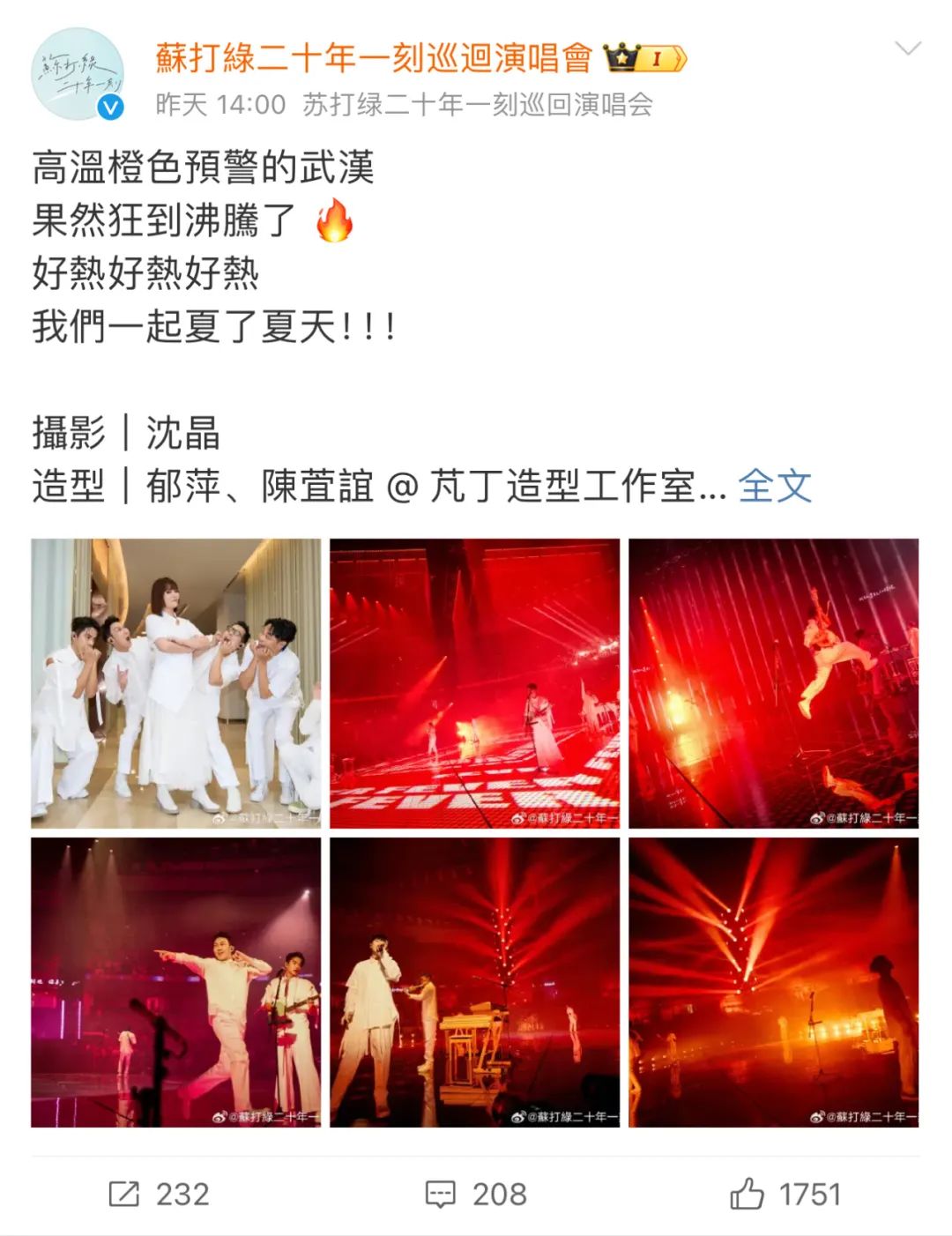Open the account name 蘇打綠二十年一刻巡迴演唱會
Viewport: 952px width, 1236px height.
374,58
